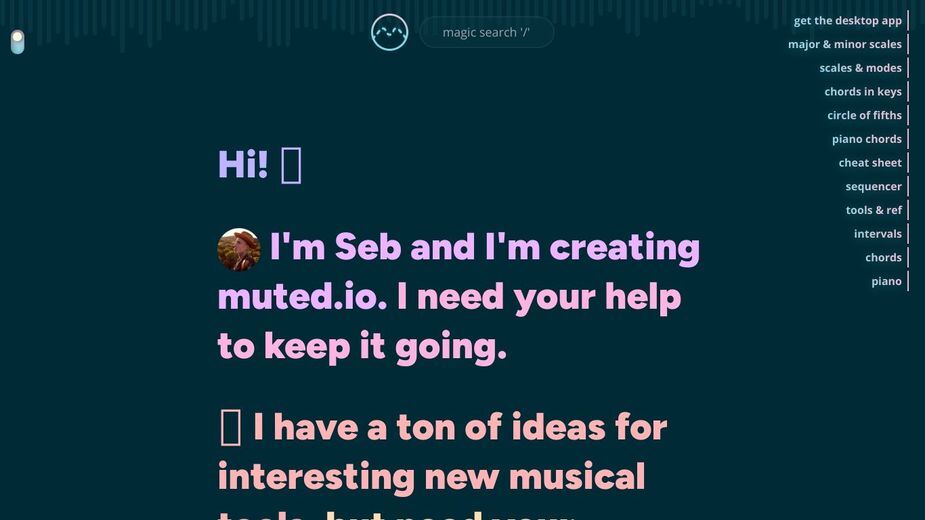Open the cheat sheet
This screenshot has width=925, height=520.
(x=870, y=163)
